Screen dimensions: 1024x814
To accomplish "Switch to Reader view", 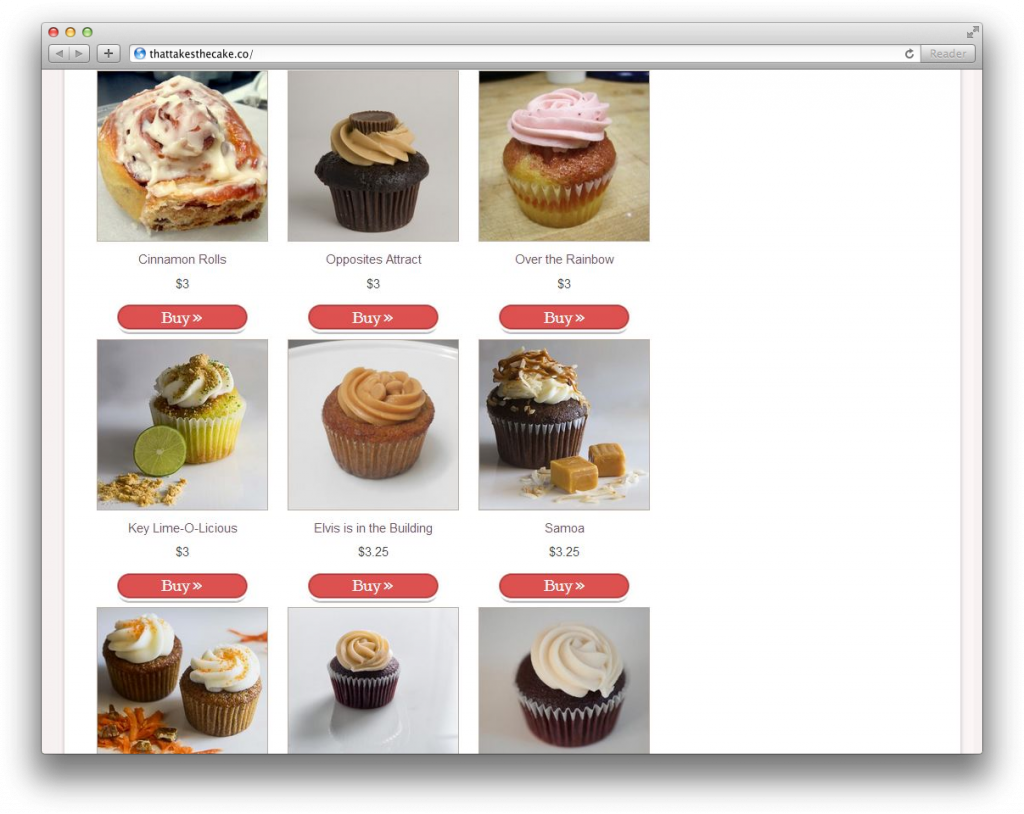I will coord(947,54).
